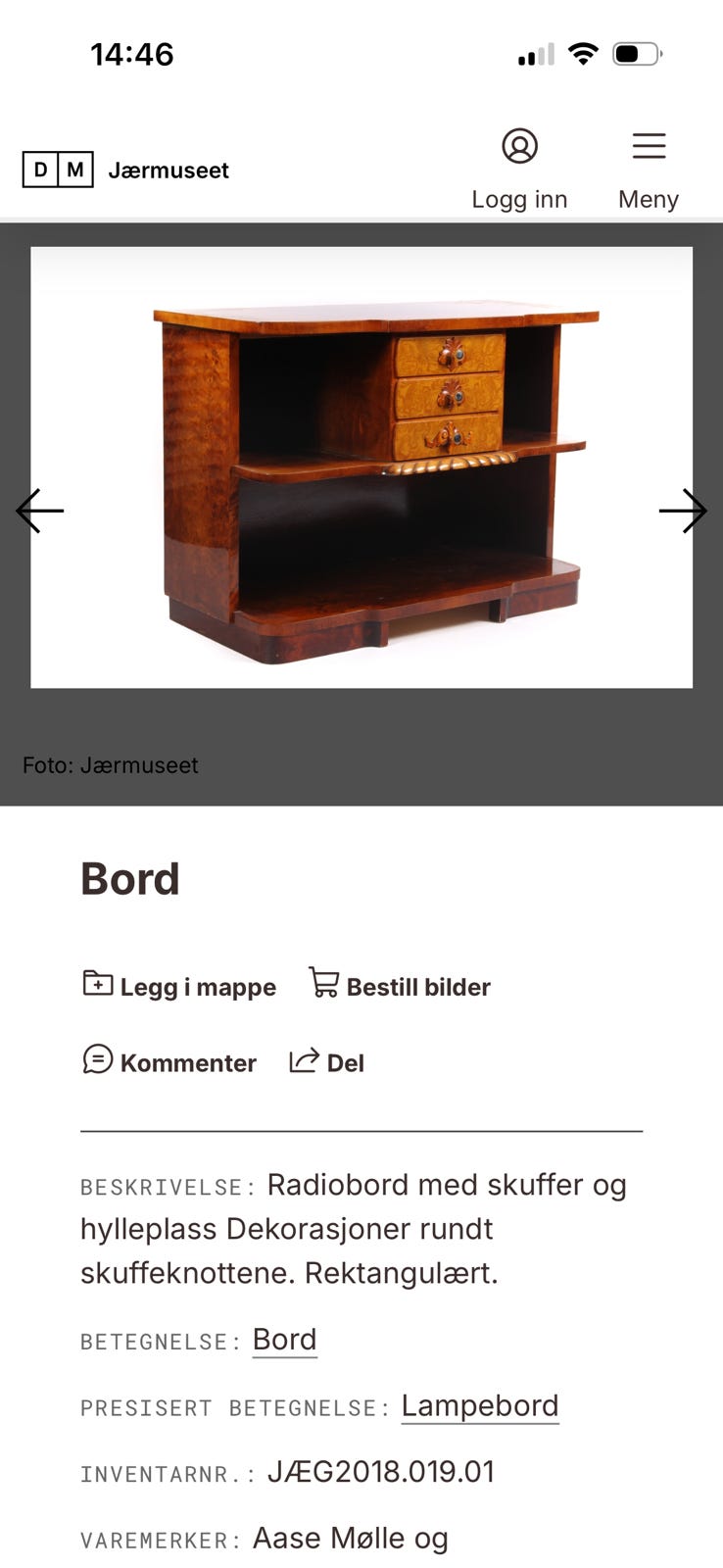Open the hamburger Meny icon
This screenshot has height=1568, width=723.
click(648, 145)
